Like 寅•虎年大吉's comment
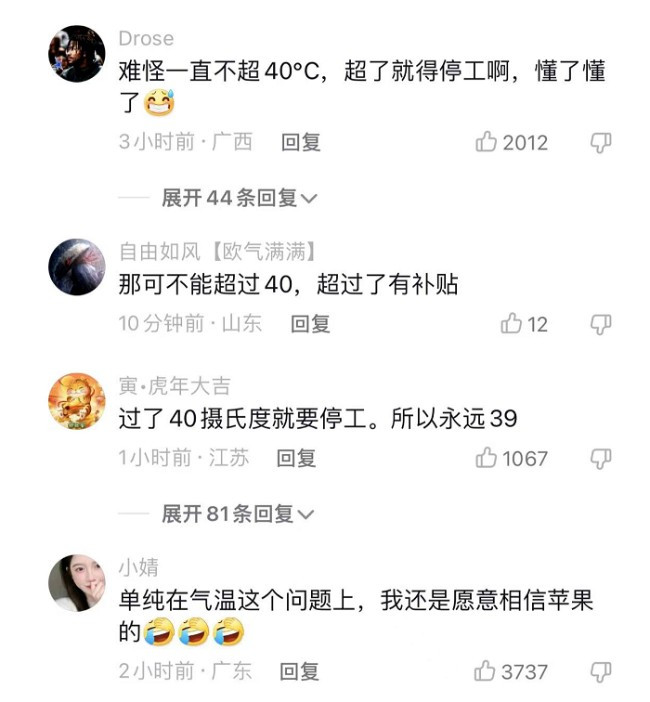This screenshot has width=650, height=702. coord(487,458)
